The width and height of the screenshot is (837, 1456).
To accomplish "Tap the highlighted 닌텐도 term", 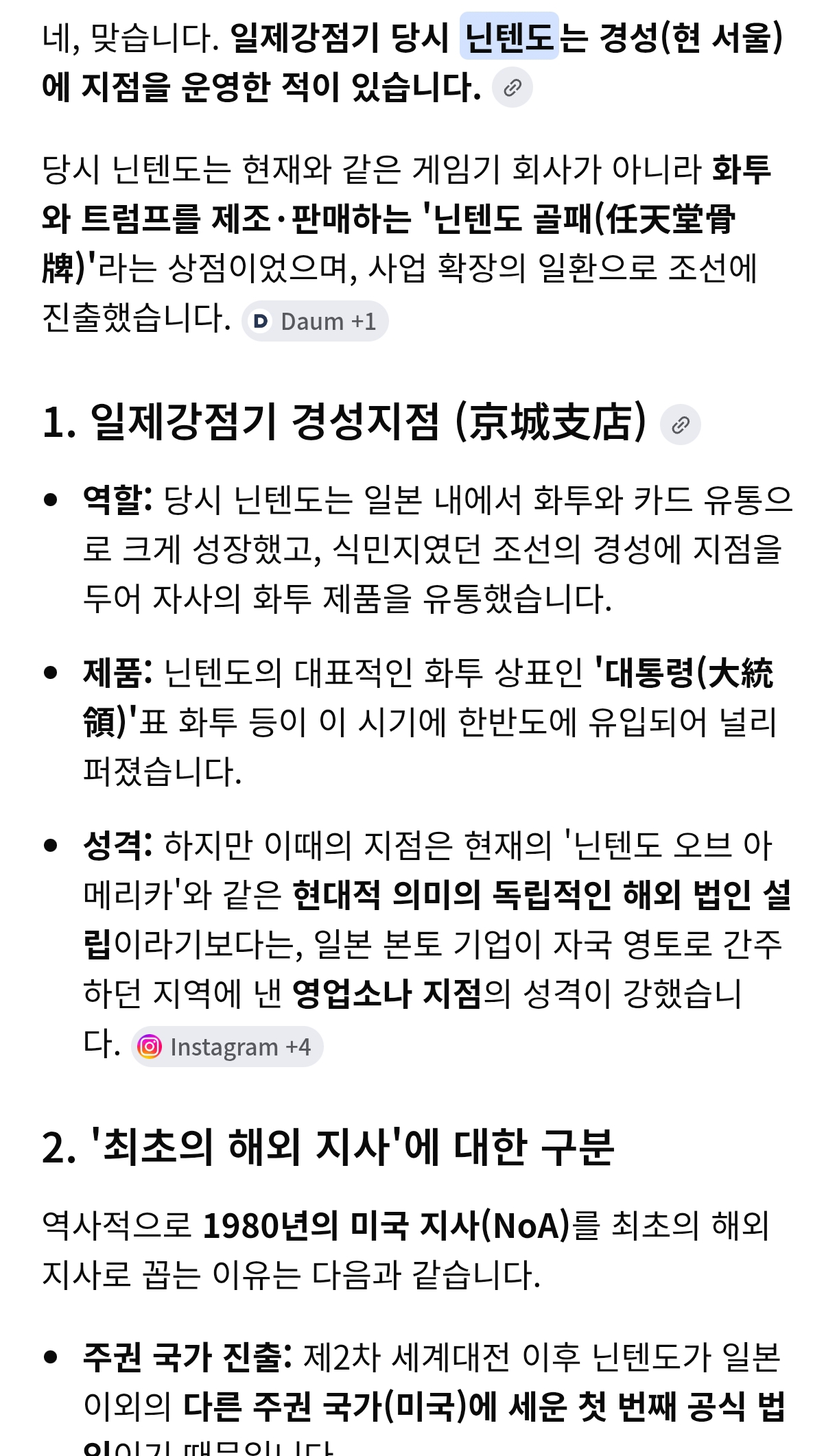I will (509, 36).
